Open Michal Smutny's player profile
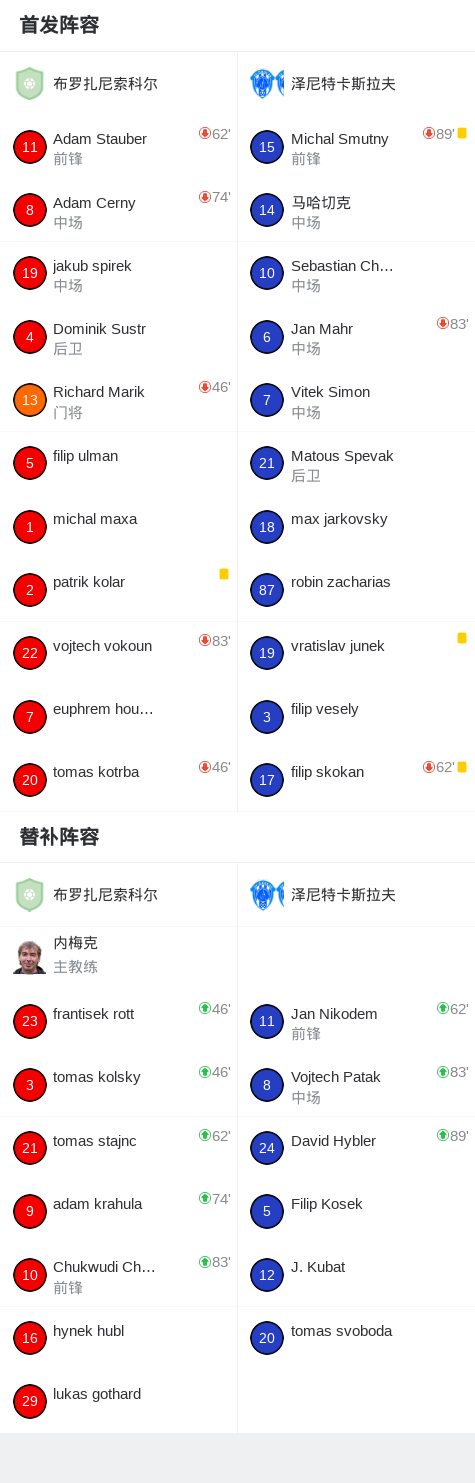The height and width of the screenshot is (1483, 475). click(x=356, y=147)
